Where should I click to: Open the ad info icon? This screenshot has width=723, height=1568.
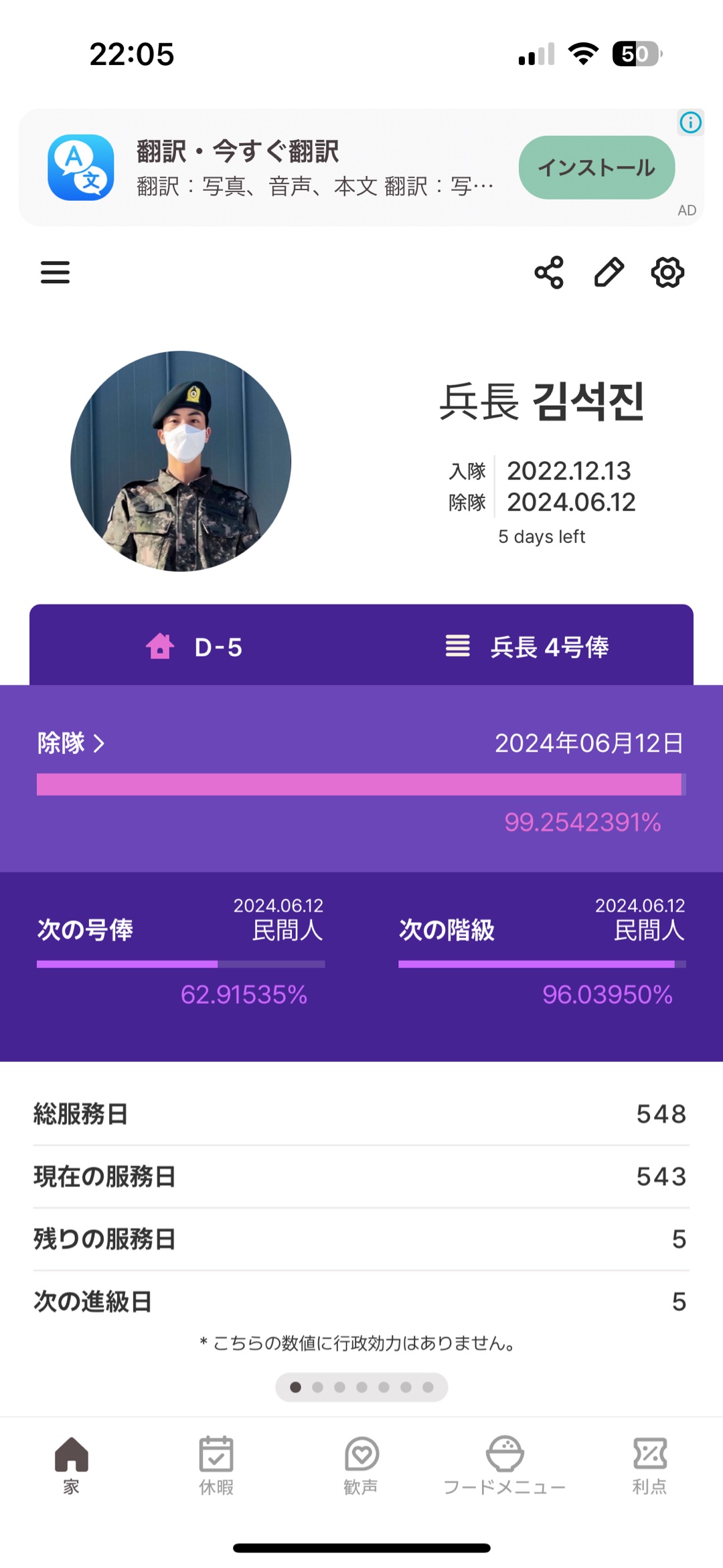[x=690, y=123]
